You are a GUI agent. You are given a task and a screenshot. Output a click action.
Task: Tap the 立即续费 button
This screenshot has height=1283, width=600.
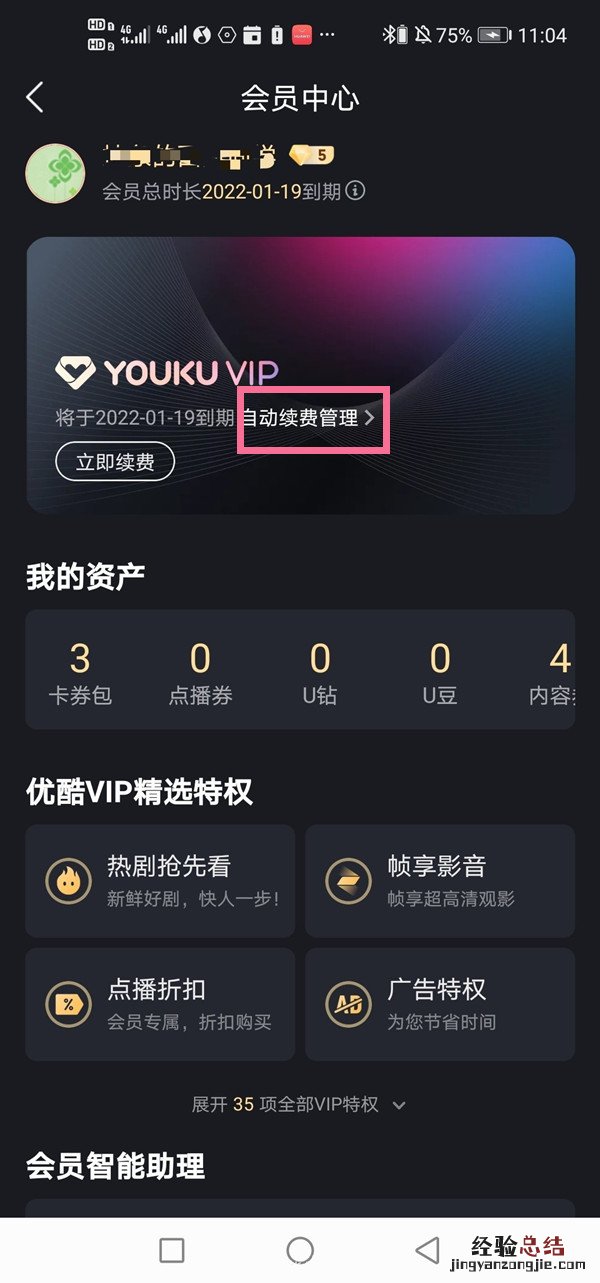(115, 462)
